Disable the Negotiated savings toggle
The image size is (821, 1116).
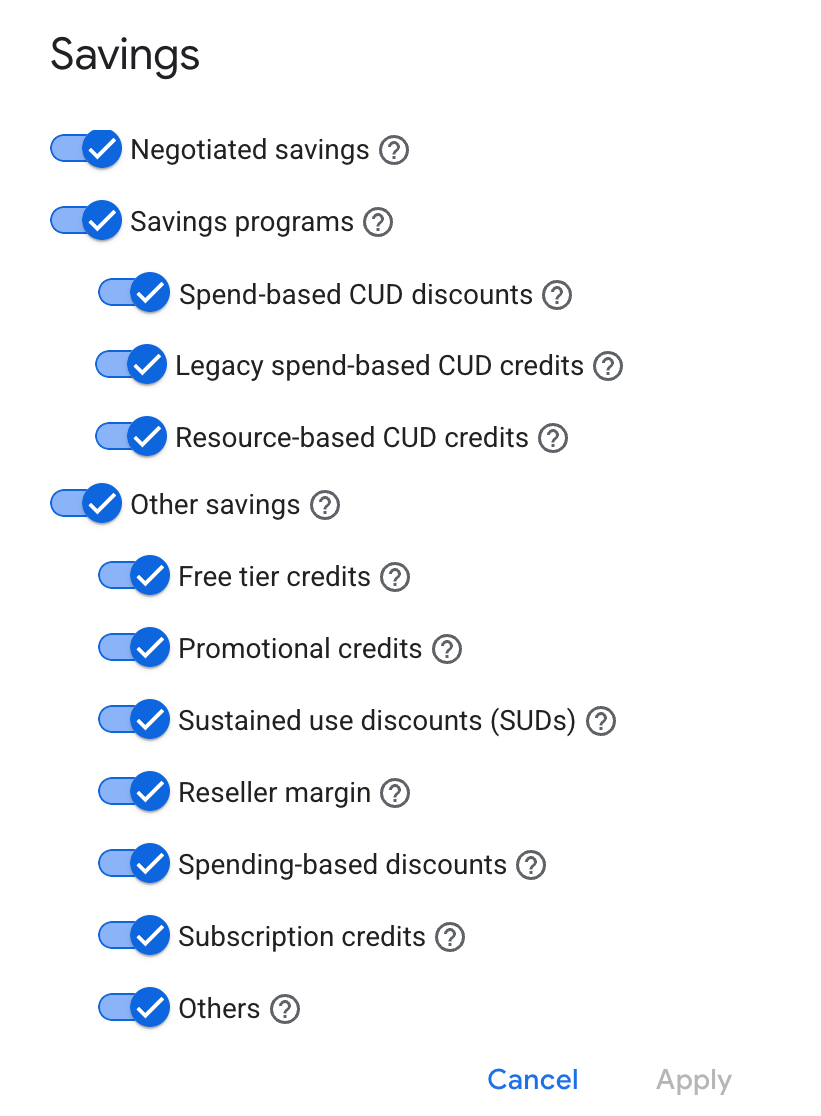[x=86, y=149]
